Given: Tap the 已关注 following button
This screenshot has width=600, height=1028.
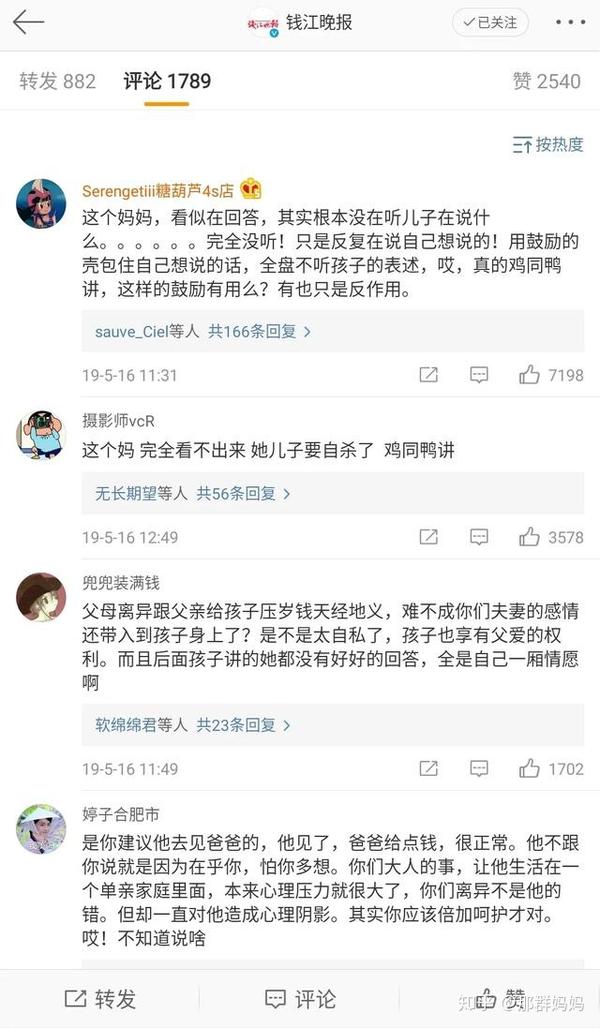Looking at the screenshot, I should click(490, 22).
